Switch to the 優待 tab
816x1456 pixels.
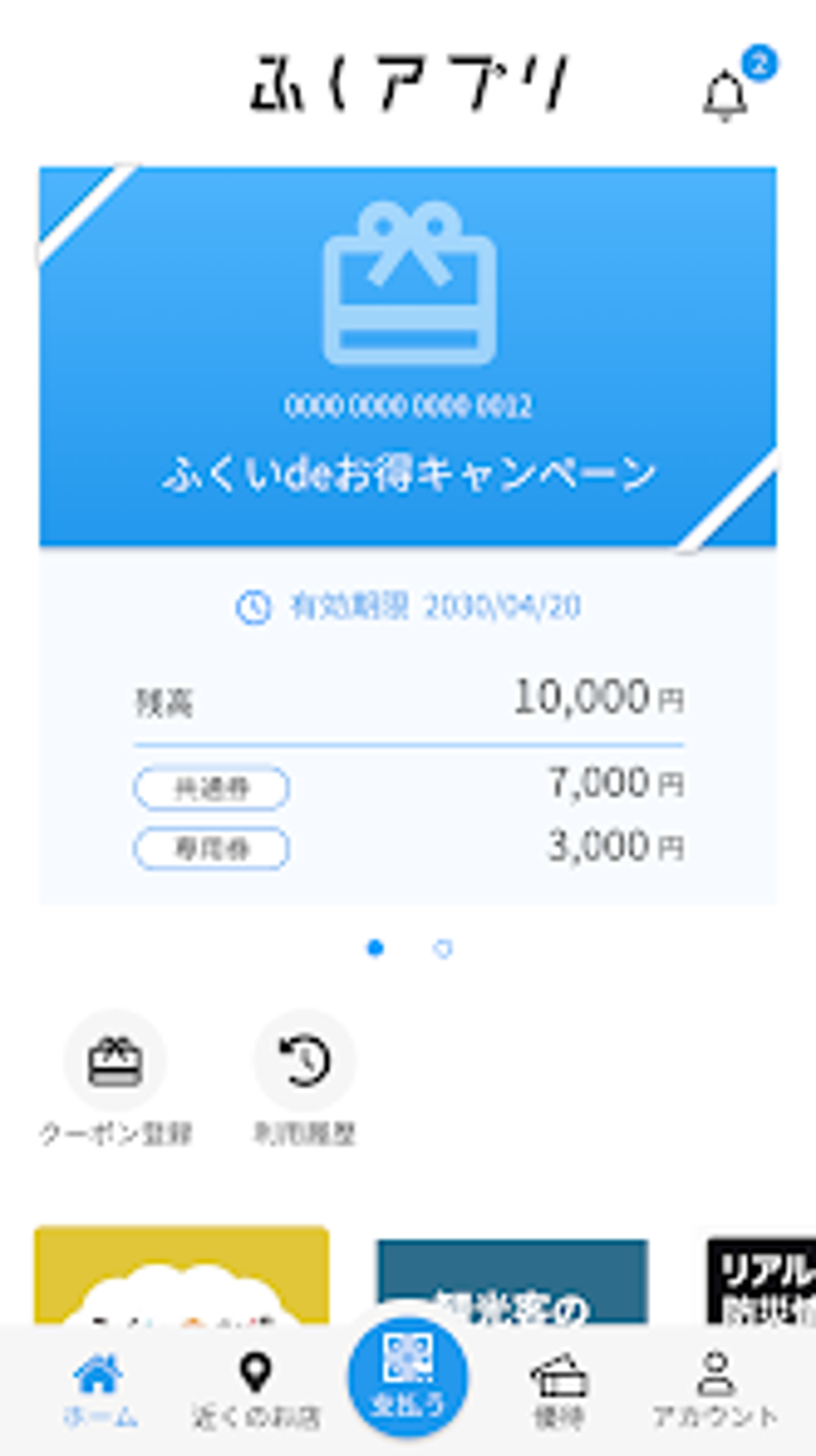coord(559,1389)
